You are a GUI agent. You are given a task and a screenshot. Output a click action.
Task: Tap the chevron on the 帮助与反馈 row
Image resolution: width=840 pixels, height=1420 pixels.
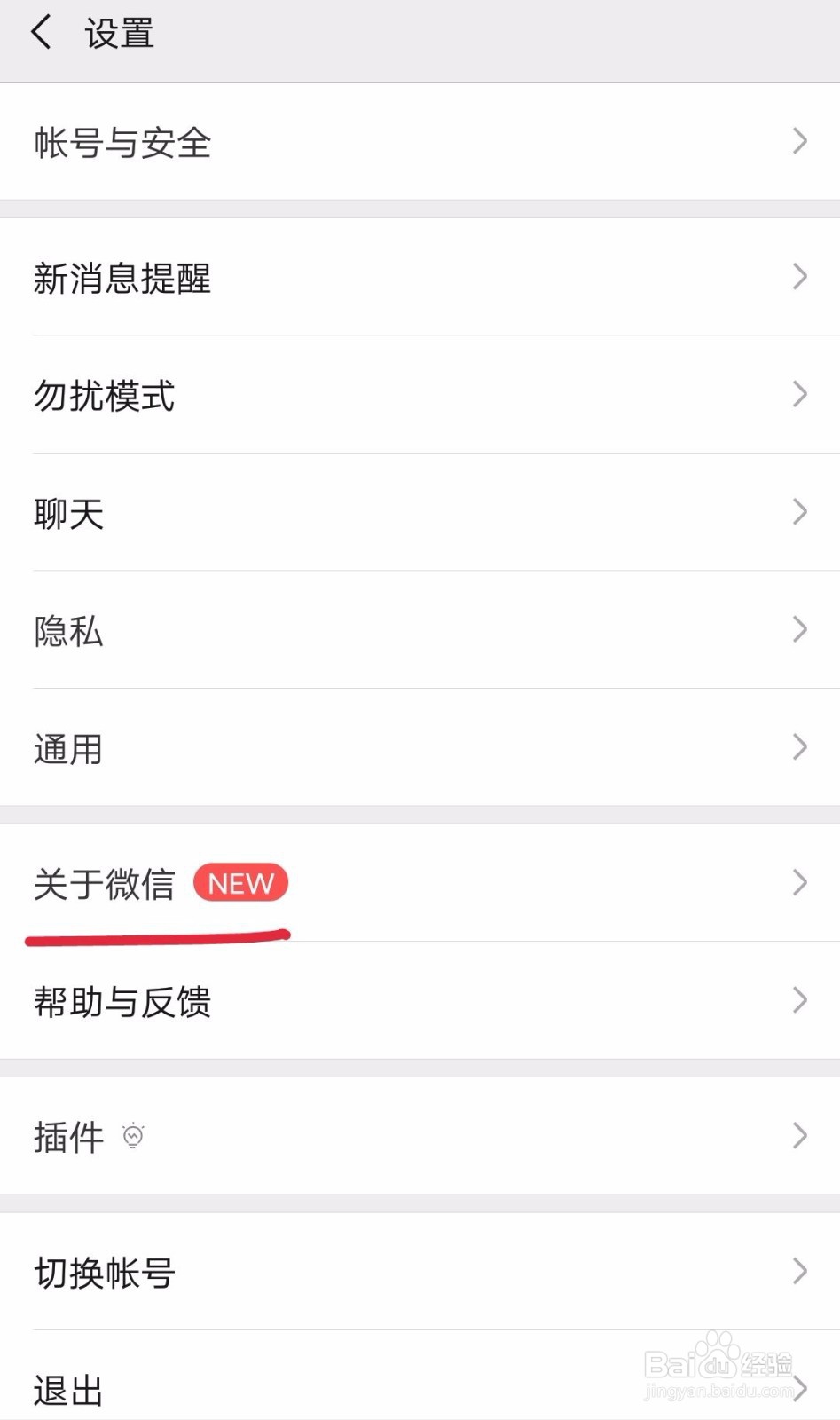click(x=798, y=1002)
